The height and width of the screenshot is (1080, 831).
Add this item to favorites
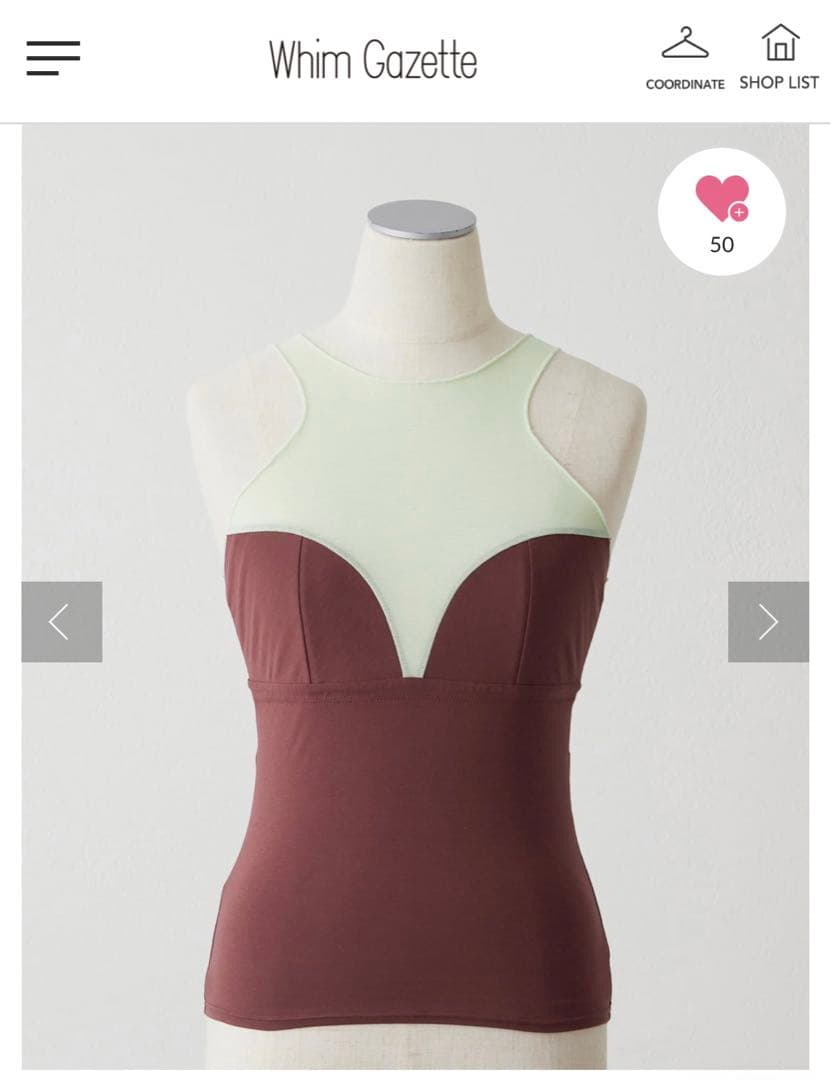click(722, 209)
